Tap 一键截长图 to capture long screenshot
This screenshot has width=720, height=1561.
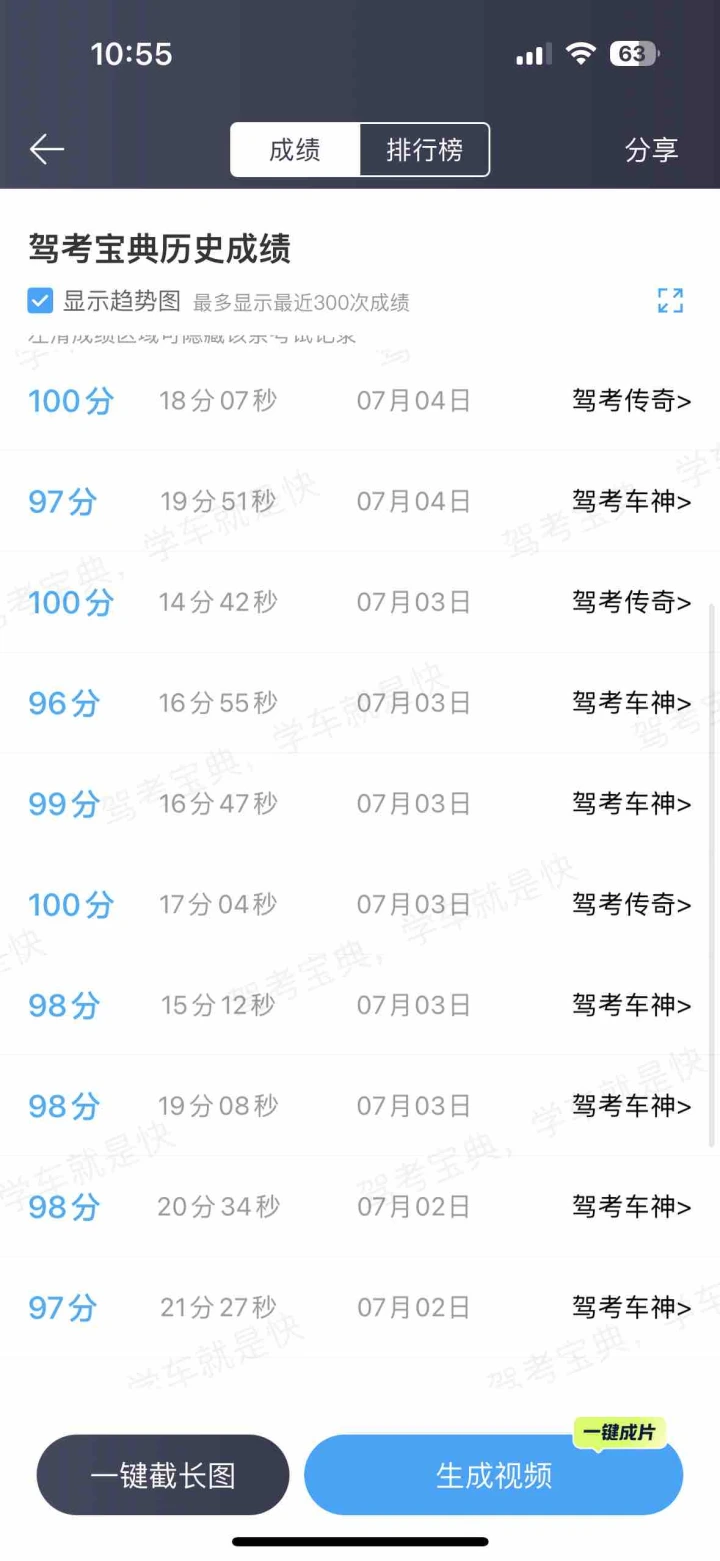163,1475
